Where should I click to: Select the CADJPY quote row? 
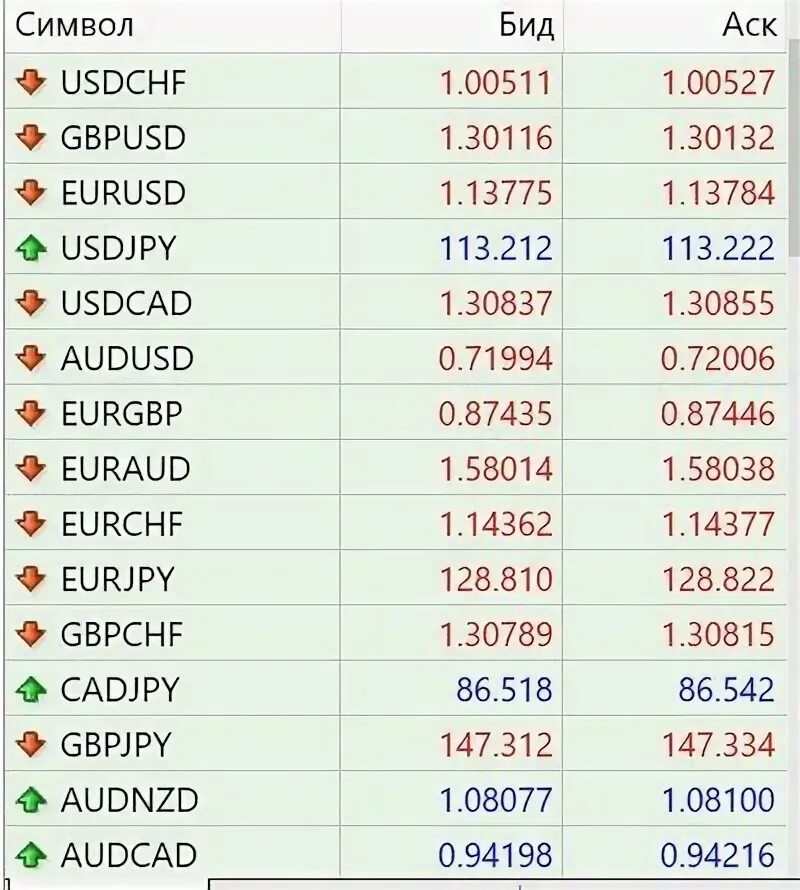(x=120, y=689)
